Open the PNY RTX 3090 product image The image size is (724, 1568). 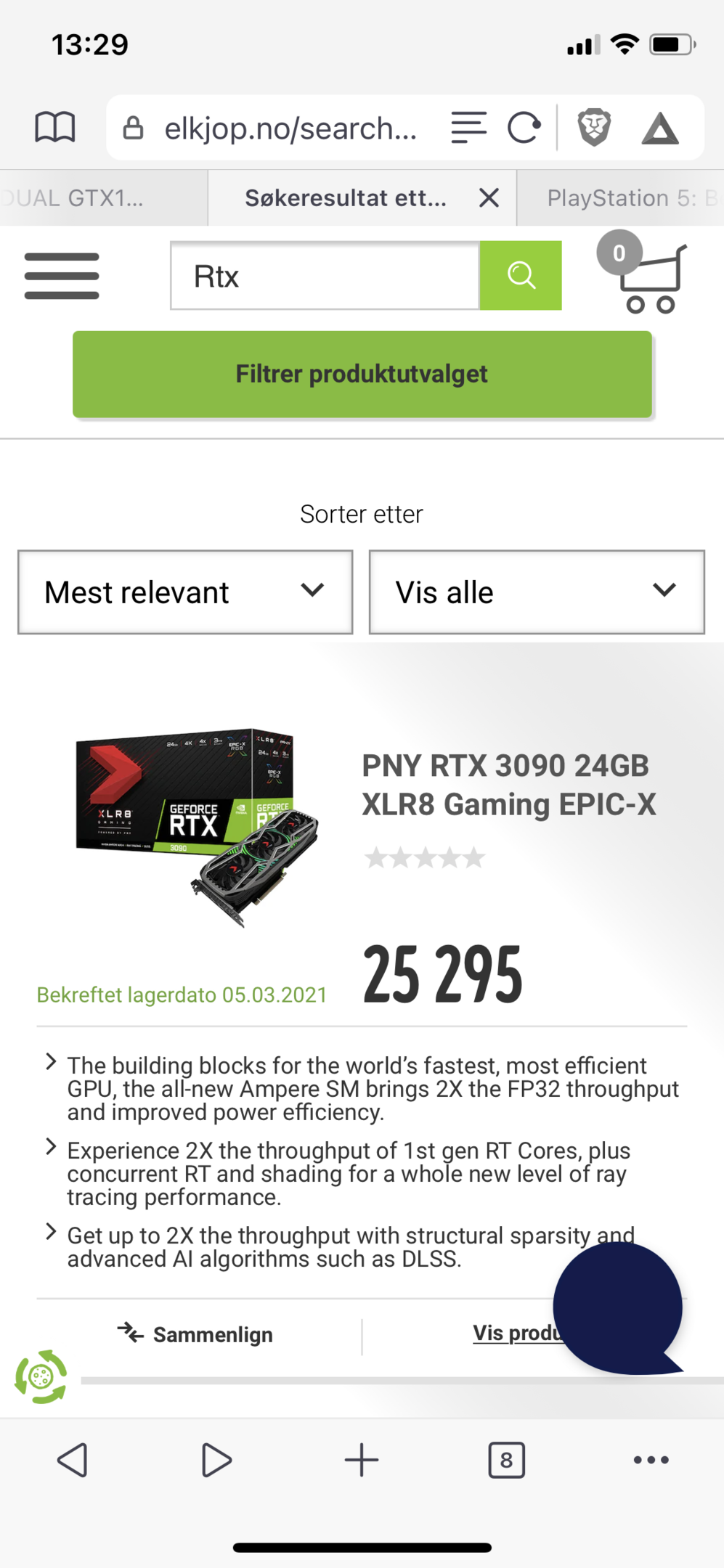tap(198, 828)
